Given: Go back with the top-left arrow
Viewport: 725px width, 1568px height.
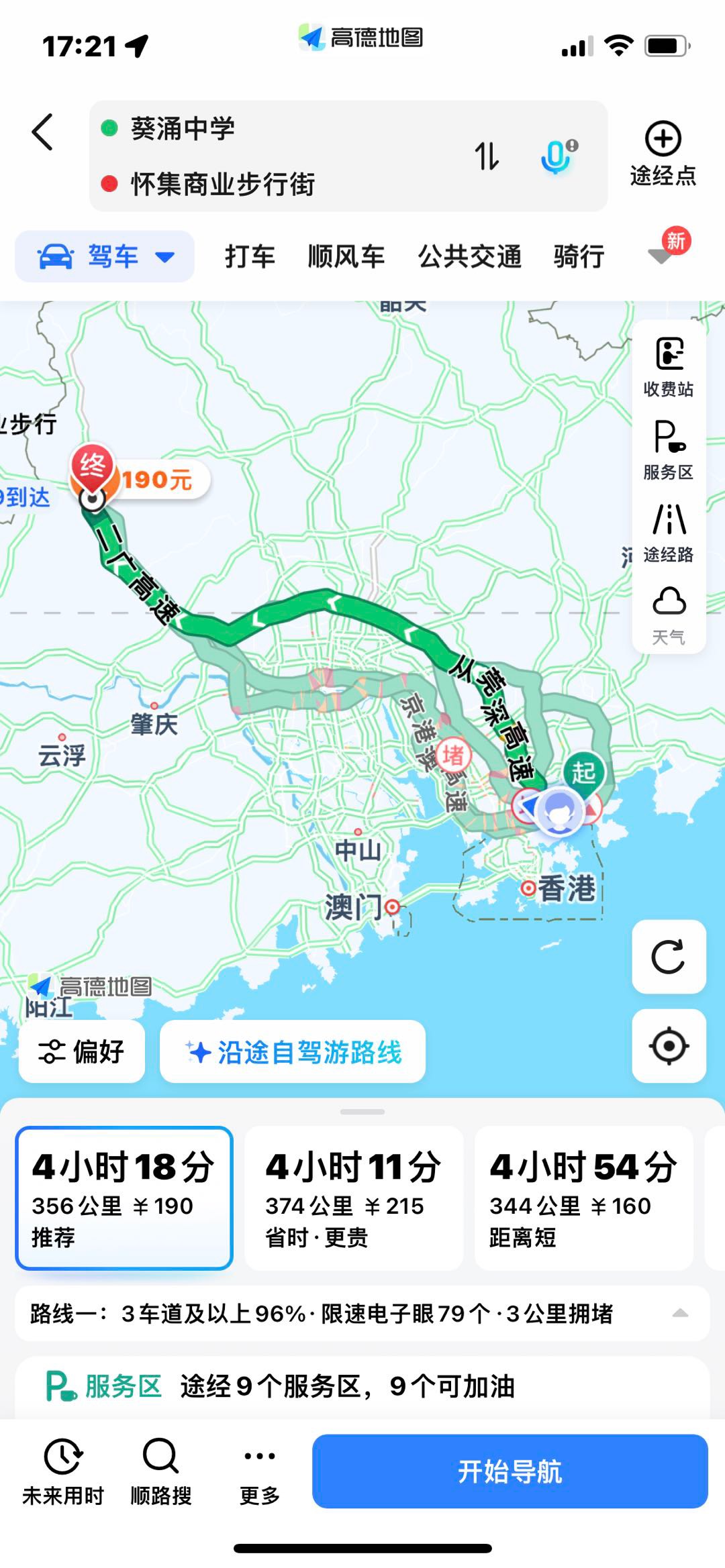Looking at the screenshot, I should point(42,132).
